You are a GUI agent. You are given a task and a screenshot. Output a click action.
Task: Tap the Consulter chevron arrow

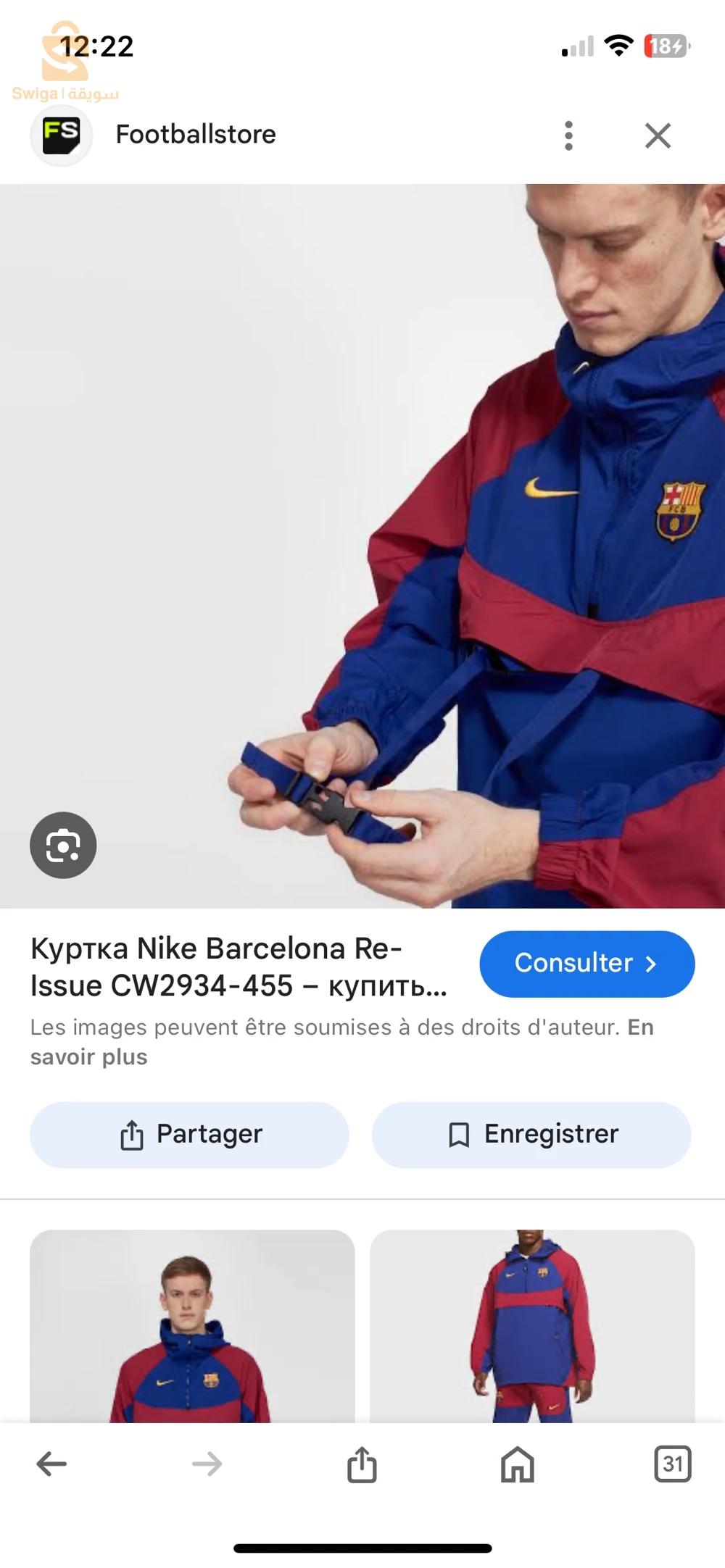(x=652, y=964)
